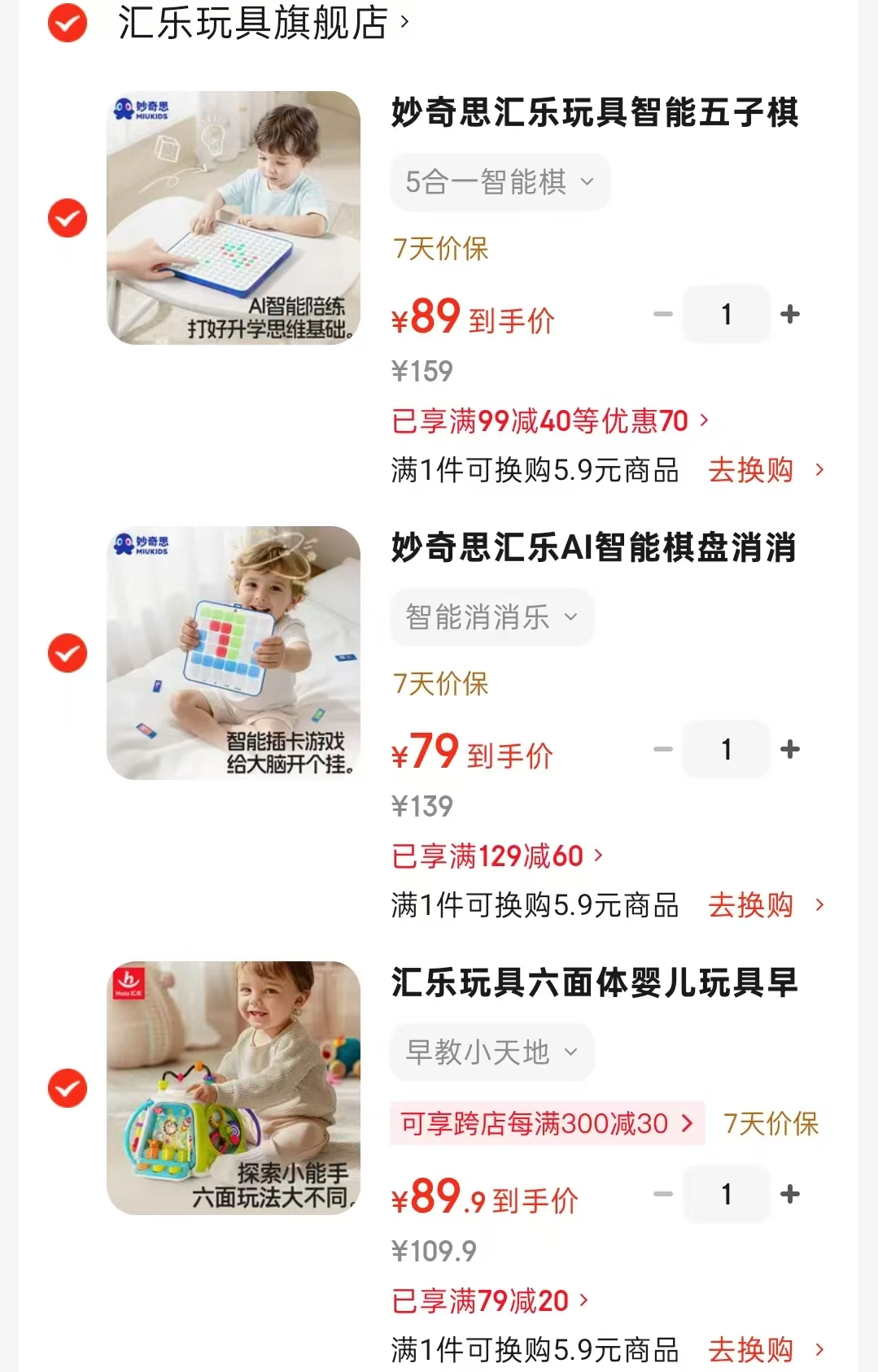Viewport: 878px width, 1372px height.
Task: Deselect the 智能五子棋 item checkbox
Action: pos(68,218)
